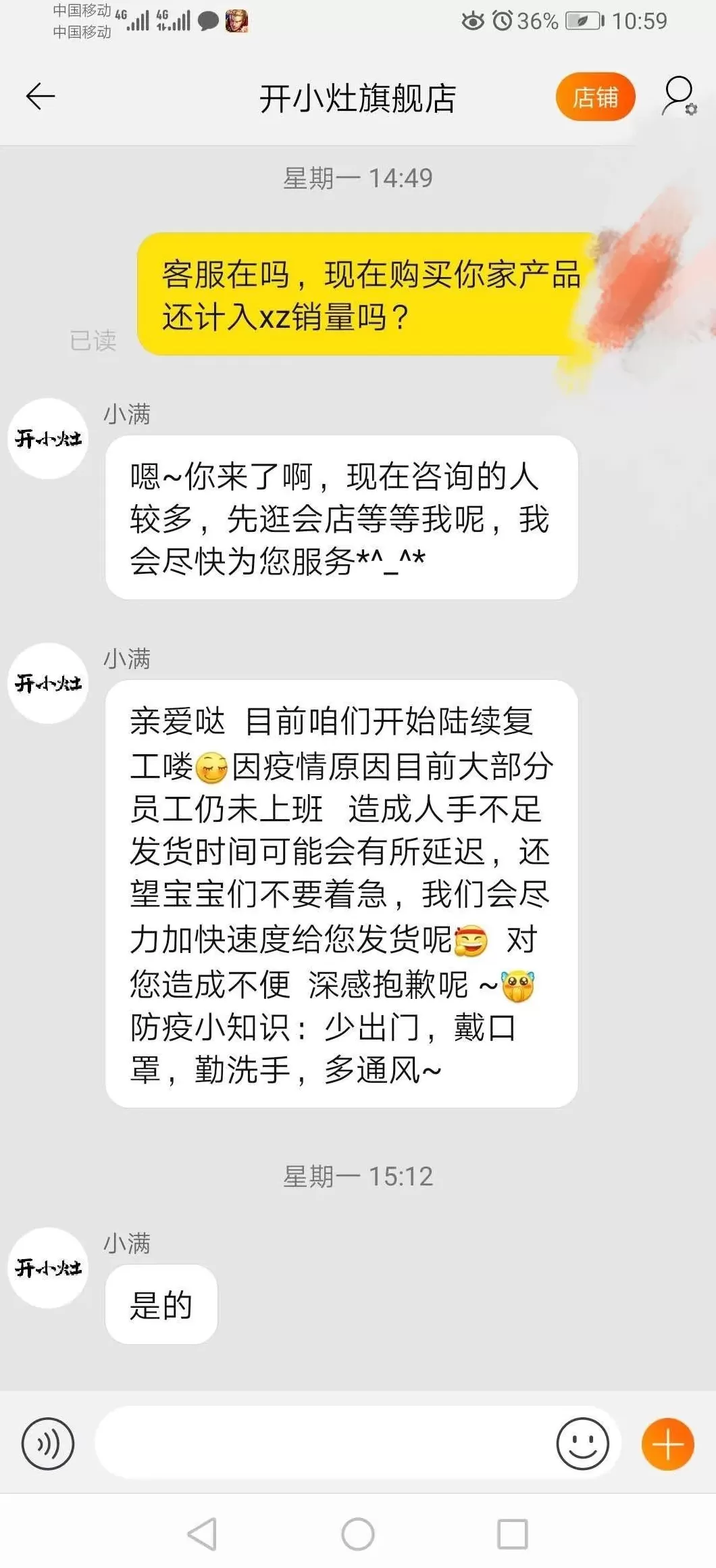Tap 小满's avatar beside the 是的 reply
Screen dimensions: 716x1568
coord(48,1267)
